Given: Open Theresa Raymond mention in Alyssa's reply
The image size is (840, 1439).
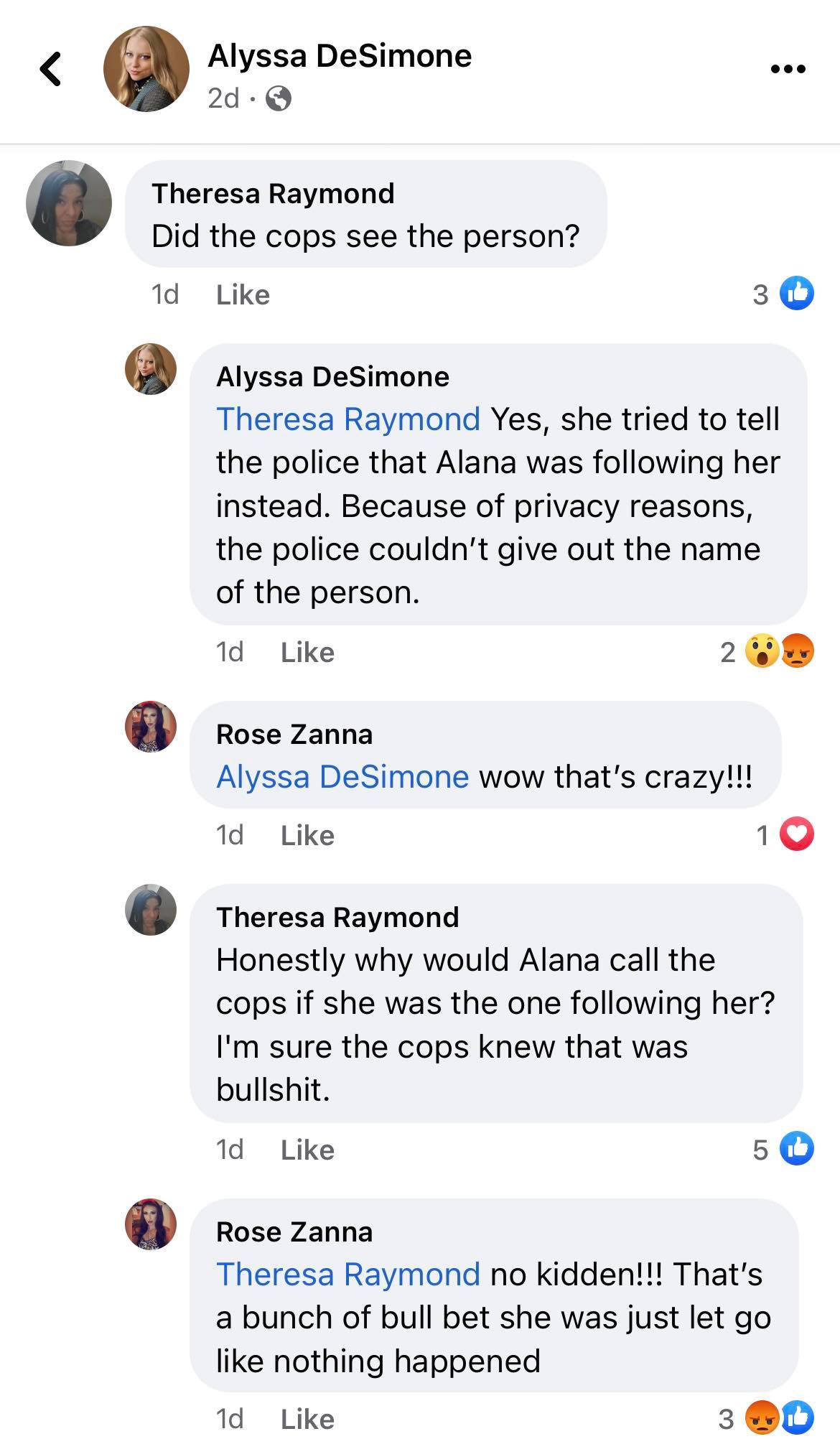Looking at the screenshot, I should point(348,419).
